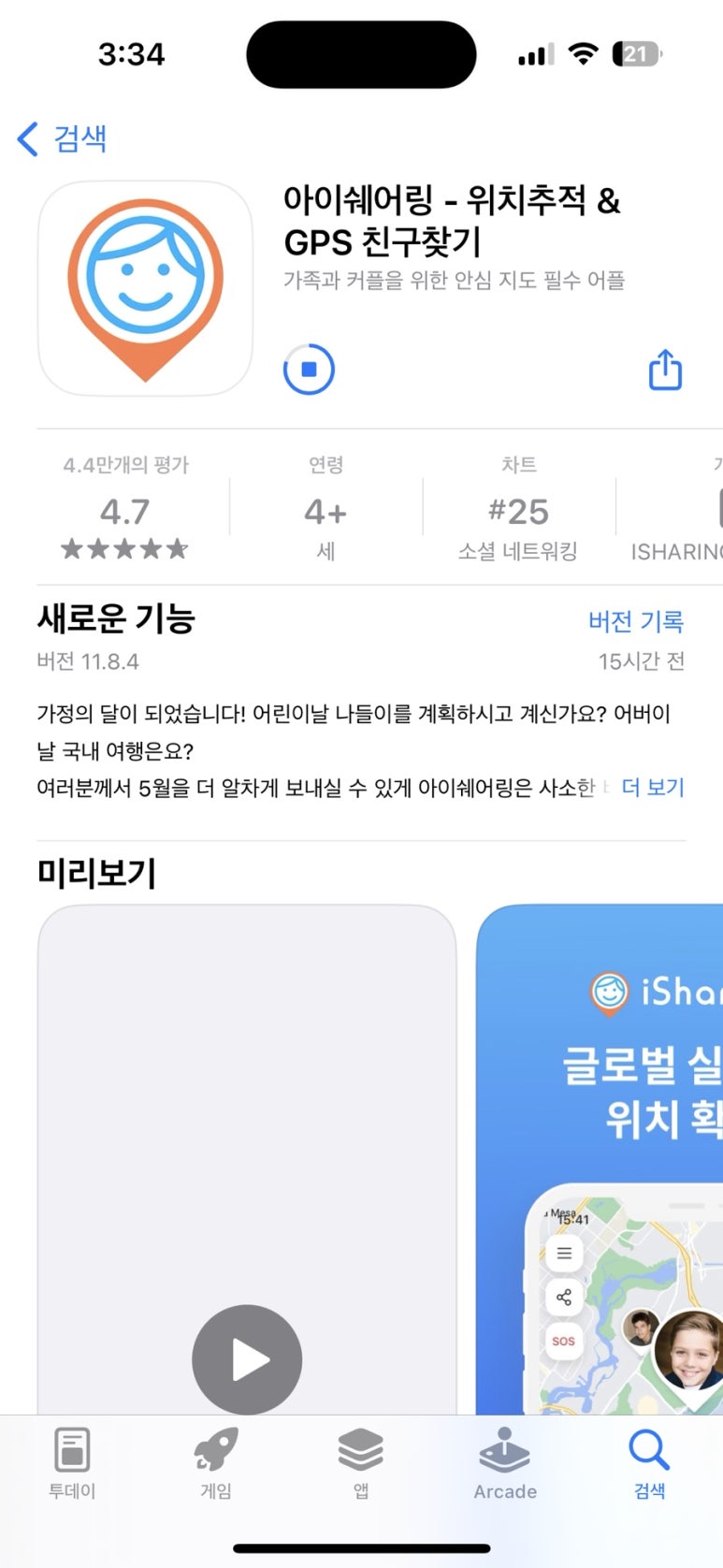The width and height of the screenshot is (723, 1568).
Task: Stop the app download in progress
Action: 309,370
